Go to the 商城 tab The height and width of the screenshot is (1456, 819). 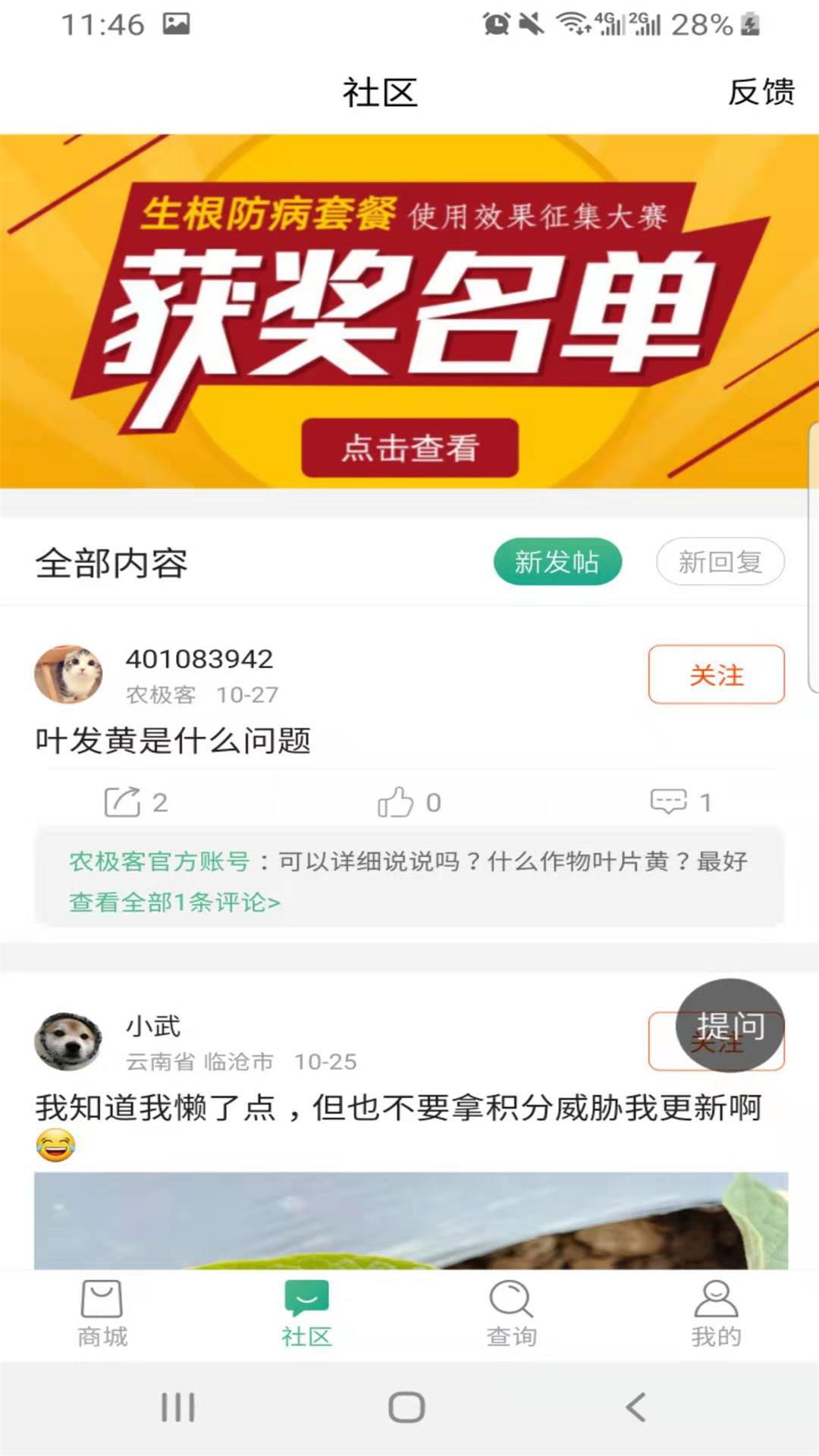[x=102, y=1314]
